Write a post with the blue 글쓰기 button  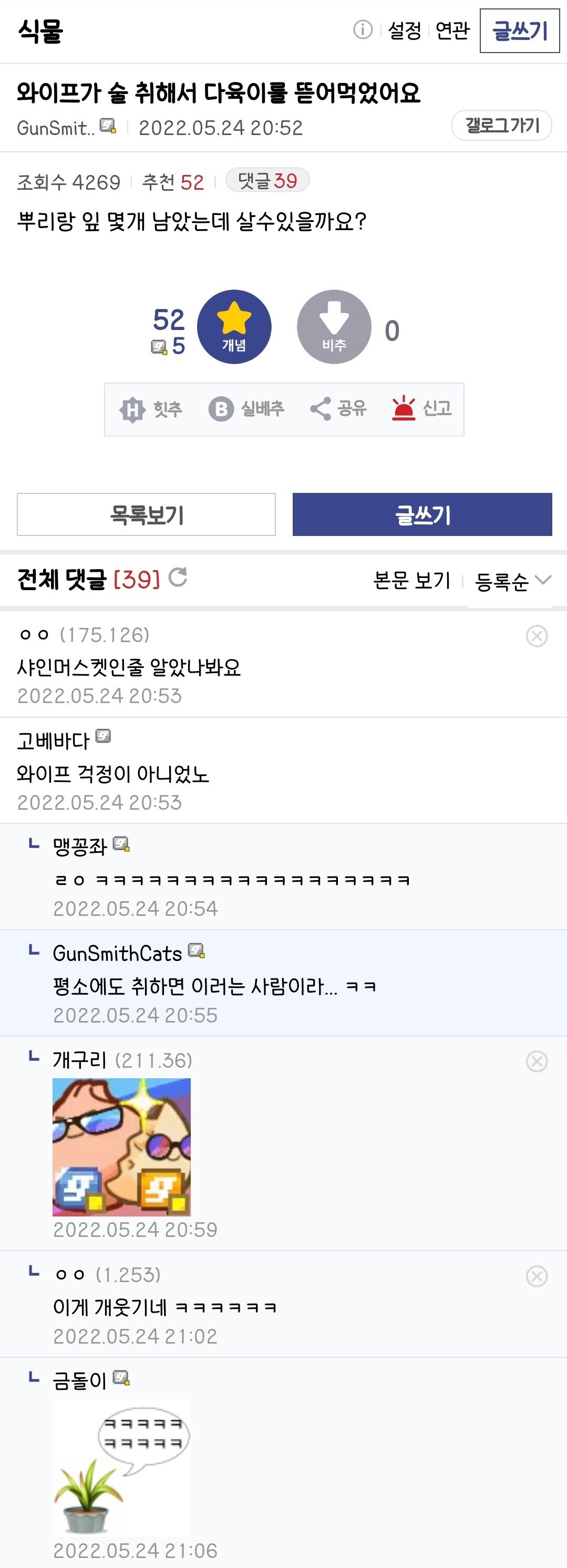(x=422, y=515)
